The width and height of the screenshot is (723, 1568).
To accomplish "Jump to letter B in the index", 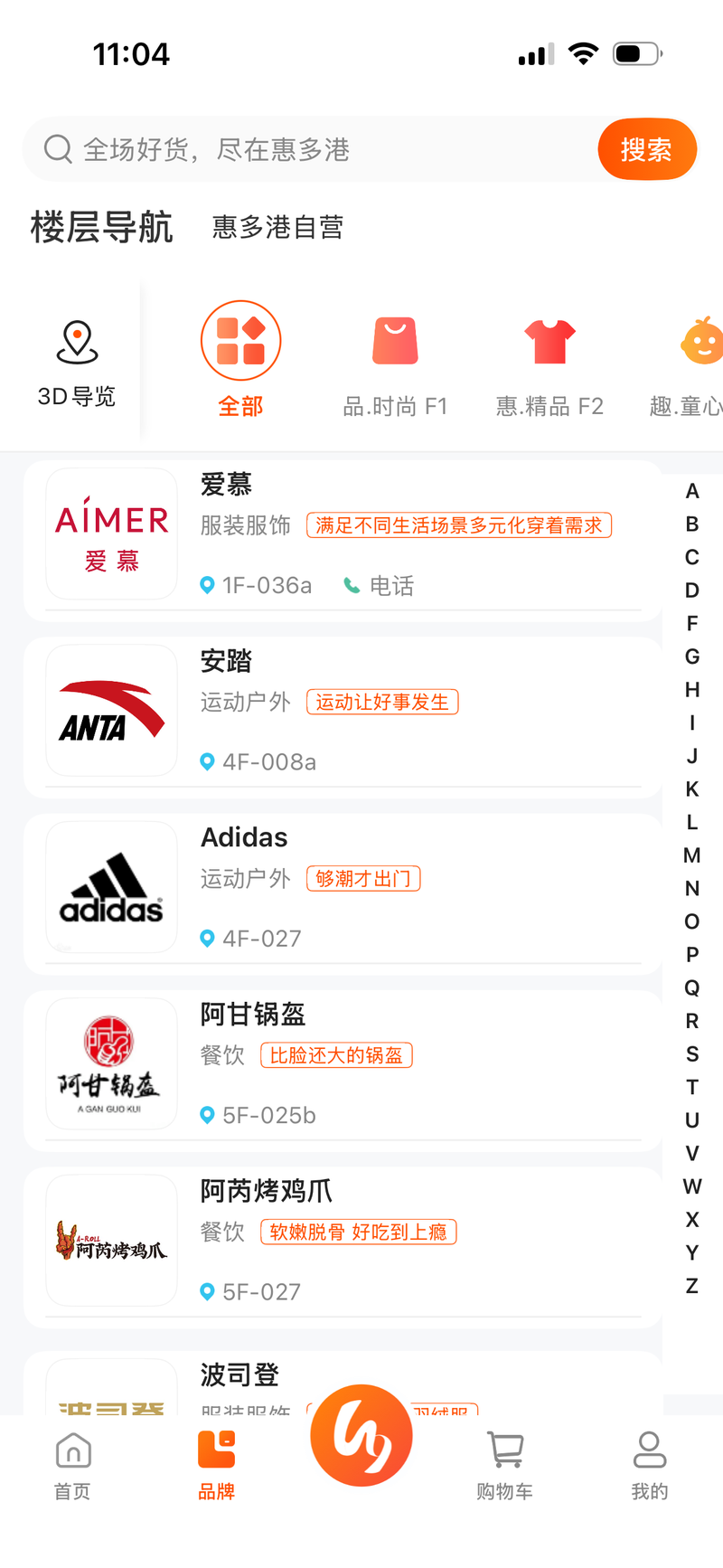I will tap(692, 524).
